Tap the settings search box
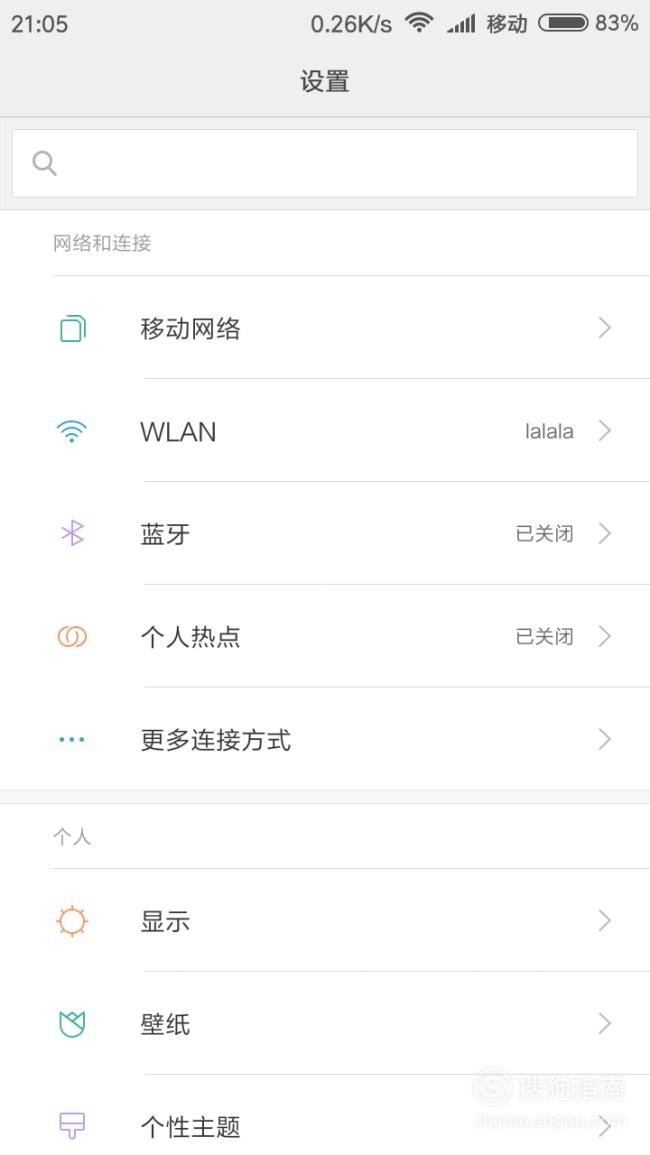The height and width of the screenshot is (1155, 650). pos(324,163)
